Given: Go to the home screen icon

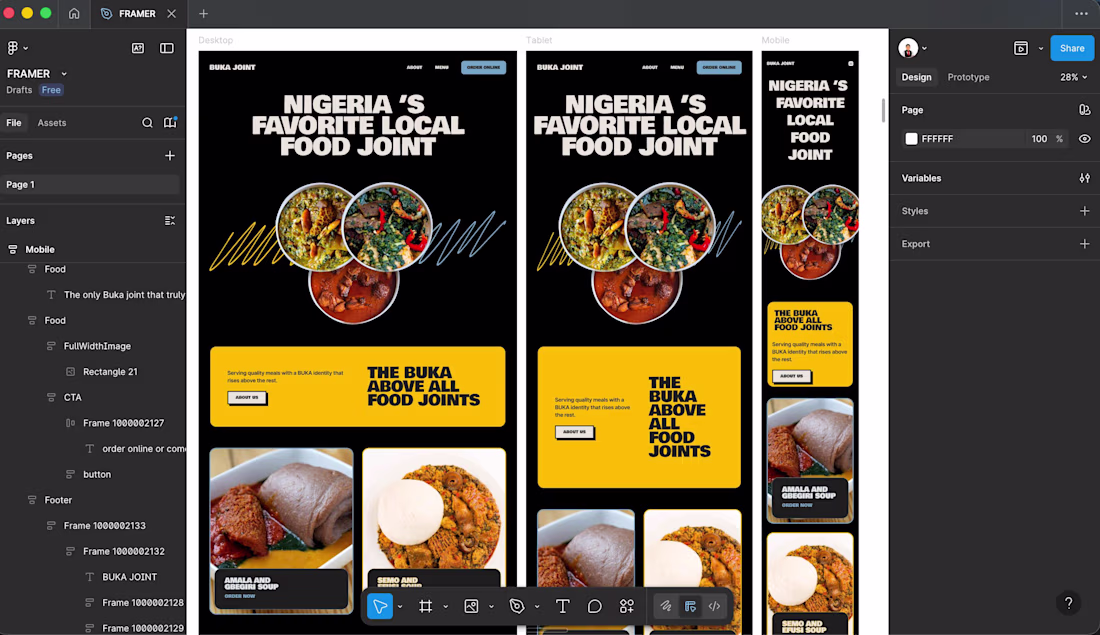Looking at the screenshot, I should pyautogui.click(x=74, y=14).
